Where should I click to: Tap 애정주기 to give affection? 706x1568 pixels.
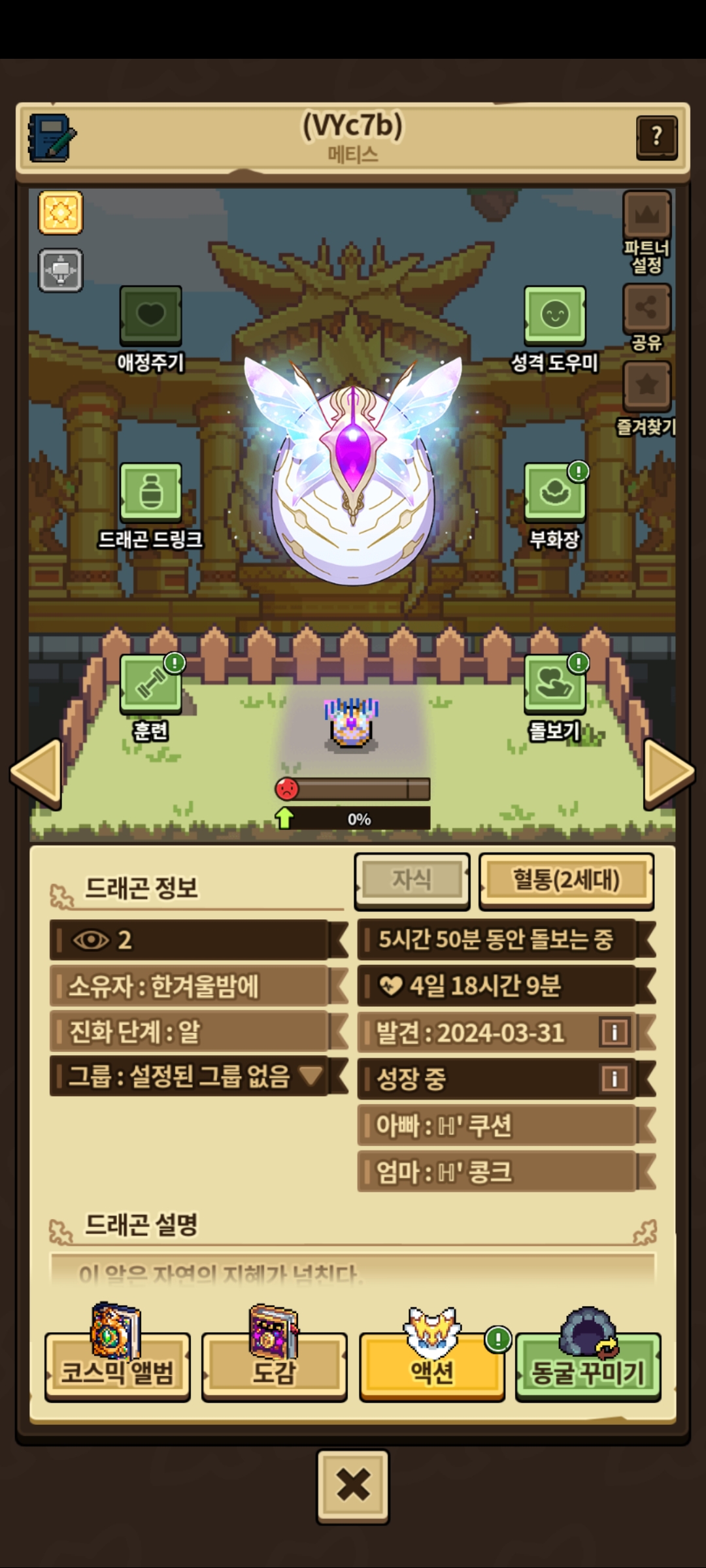click(x=150, y=316)
